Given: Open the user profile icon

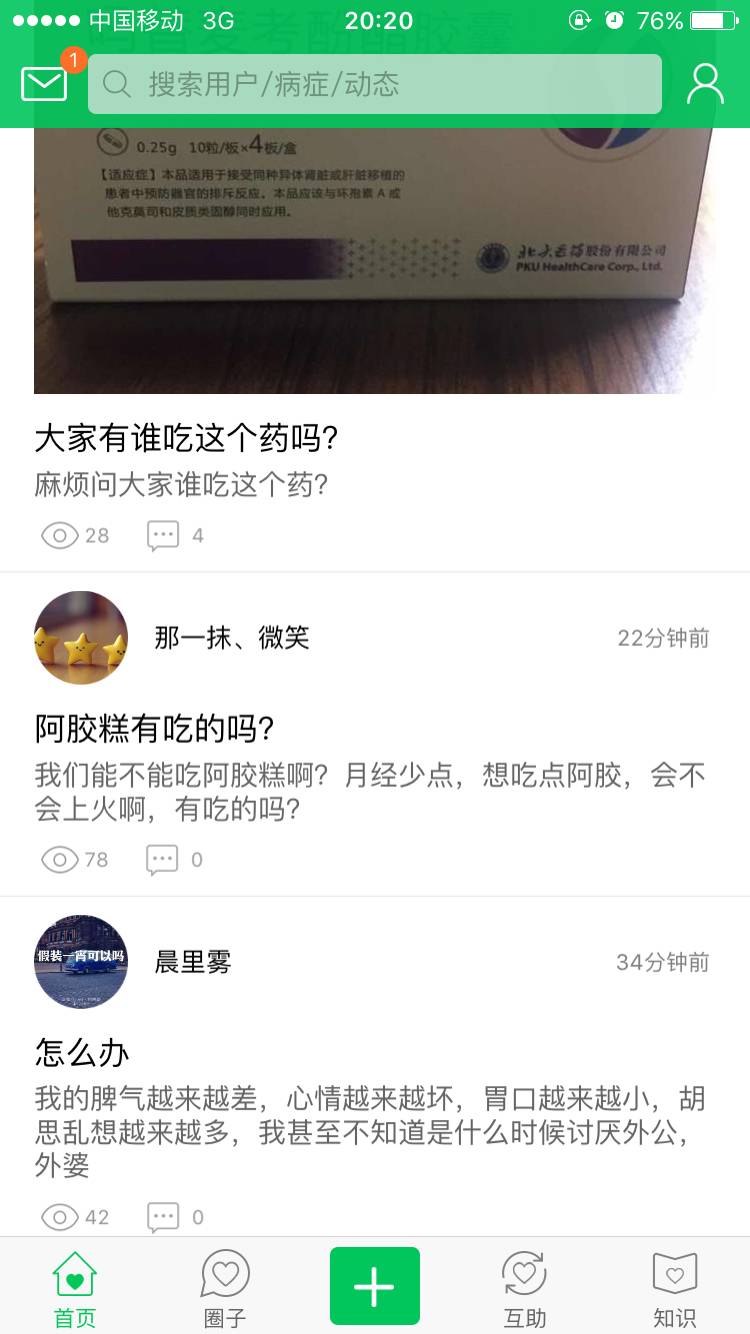Looking at the screenshot, I should click(x=705, y=84).
